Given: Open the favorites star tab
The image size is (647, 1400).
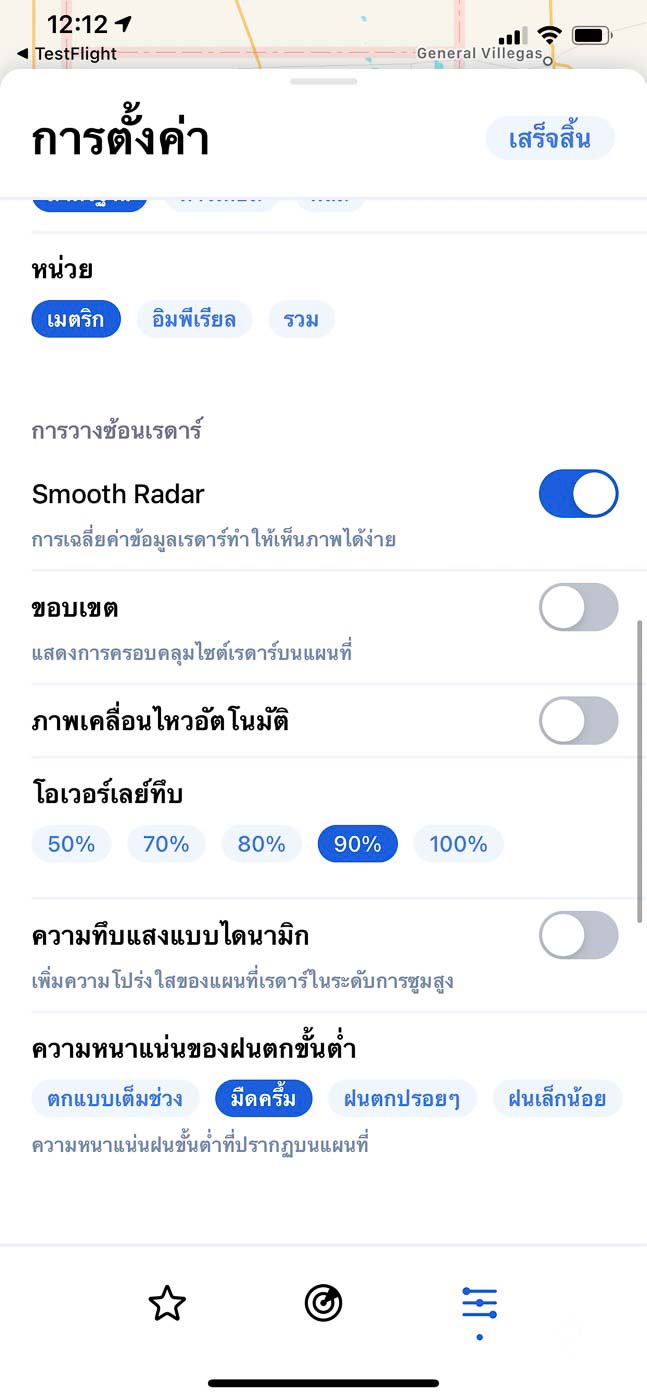Looking at the screenshot, I should point(167,1304).
